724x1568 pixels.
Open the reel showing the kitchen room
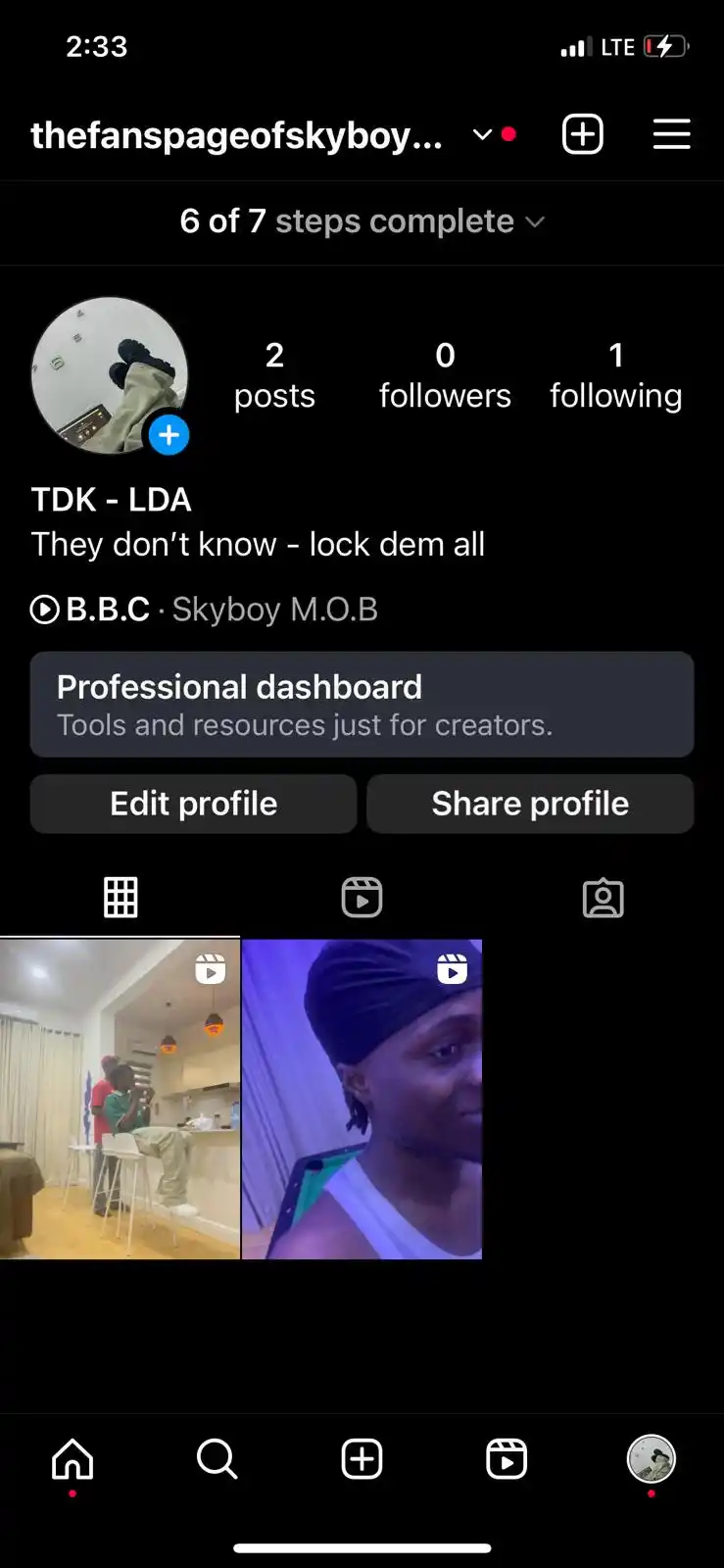click(x=120, y=1099)
